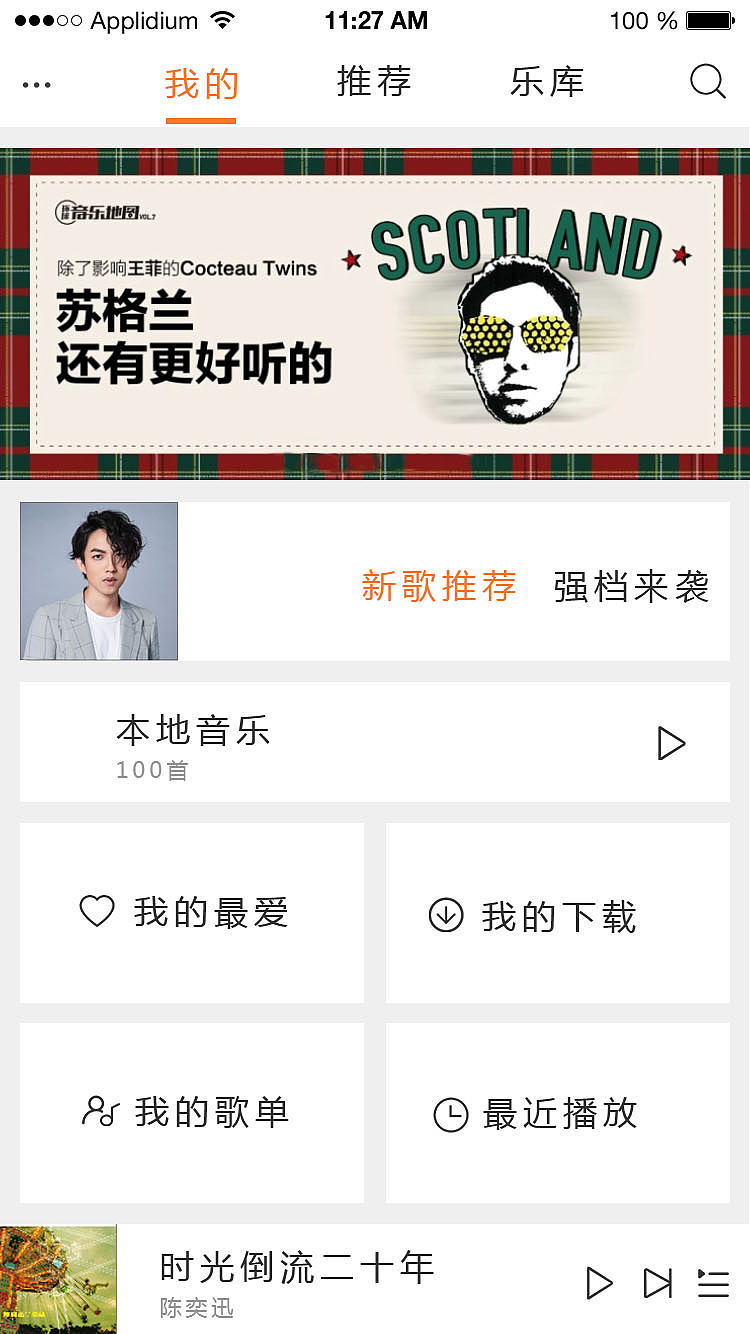Switch to the 推荐 tab
The width and height of the screenshot is (750, 1334).
click(374, 83)
